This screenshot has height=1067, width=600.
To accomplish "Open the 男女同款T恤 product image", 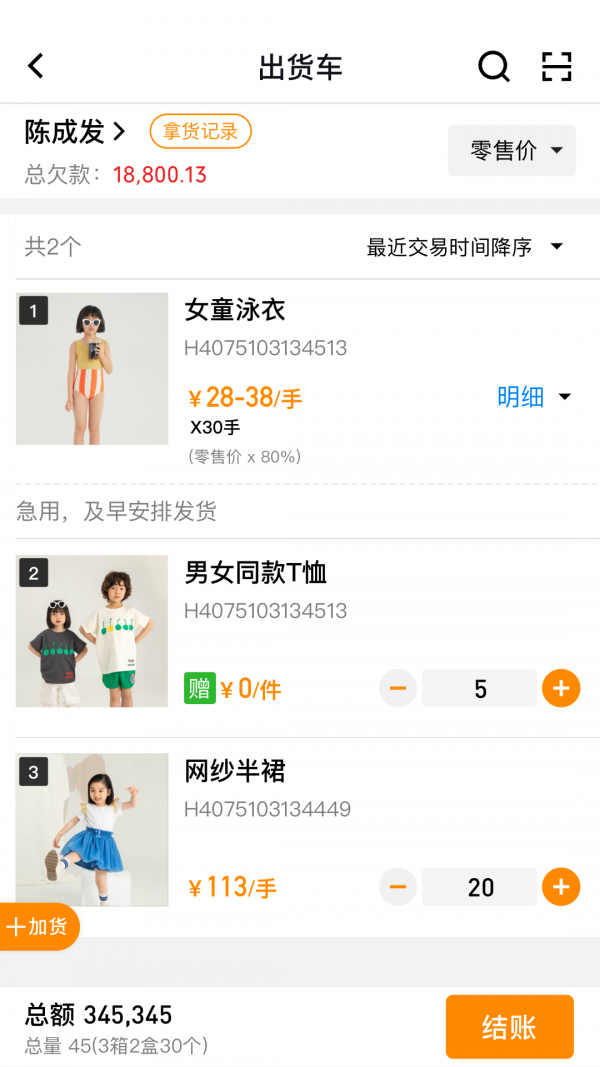I will click(x=92, y=631).
